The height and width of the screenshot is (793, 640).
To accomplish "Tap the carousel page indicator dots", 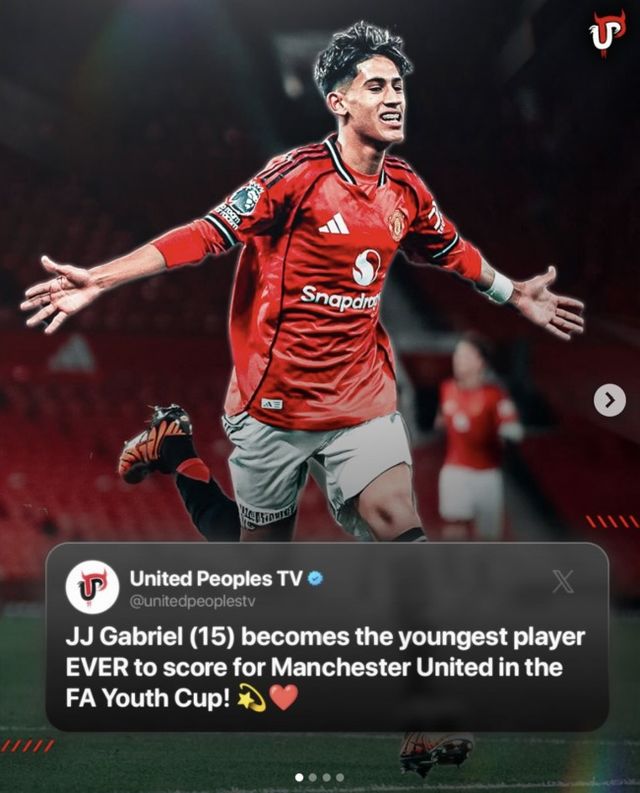I will point(319,777).
